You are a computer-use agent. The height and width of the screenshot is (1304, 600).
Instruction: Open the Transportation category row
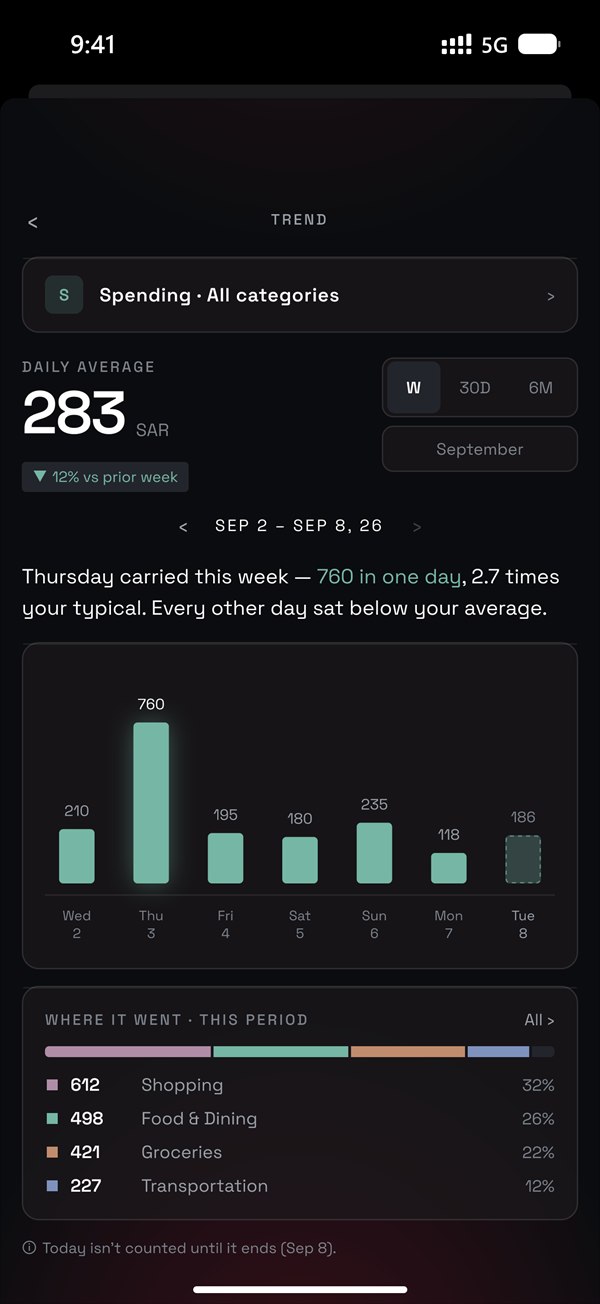click(x=300, y=1186)
